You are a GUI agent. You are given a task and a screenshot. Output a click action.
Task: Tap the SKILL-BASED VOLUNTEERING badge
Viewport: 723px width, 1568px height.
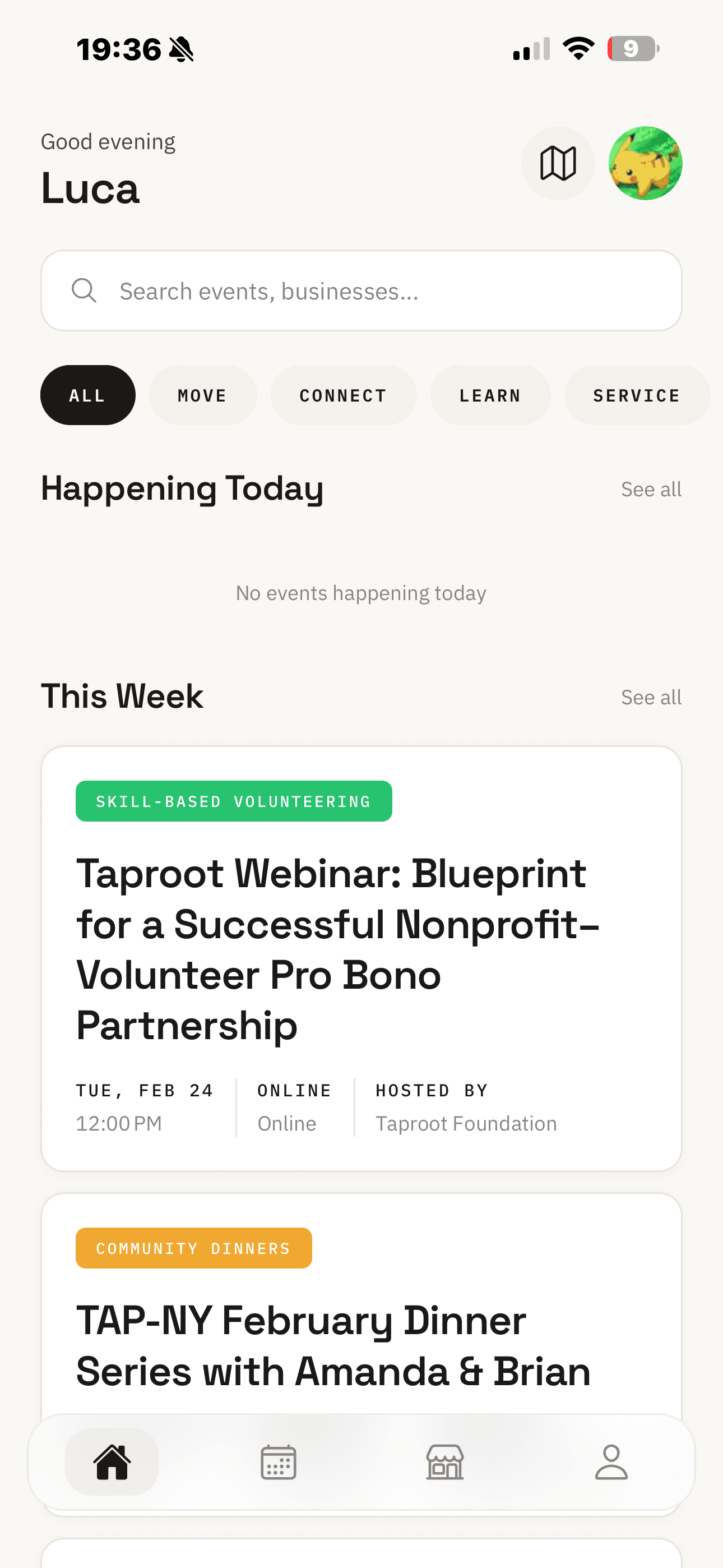click(233, 800)
